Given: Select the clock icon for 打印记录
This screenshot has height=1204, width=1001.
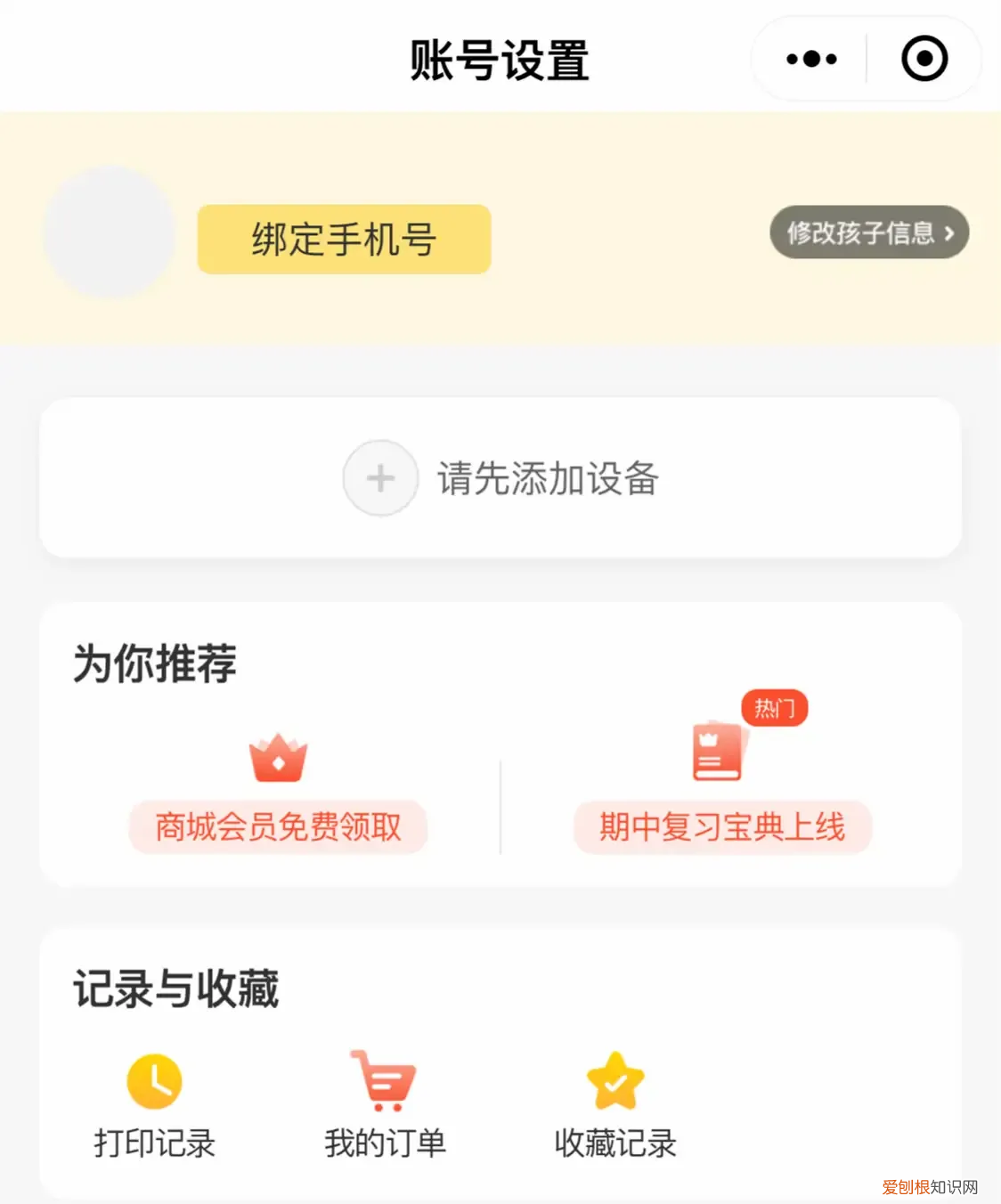Looking at the screenshot, I should tap(153, 1082).
